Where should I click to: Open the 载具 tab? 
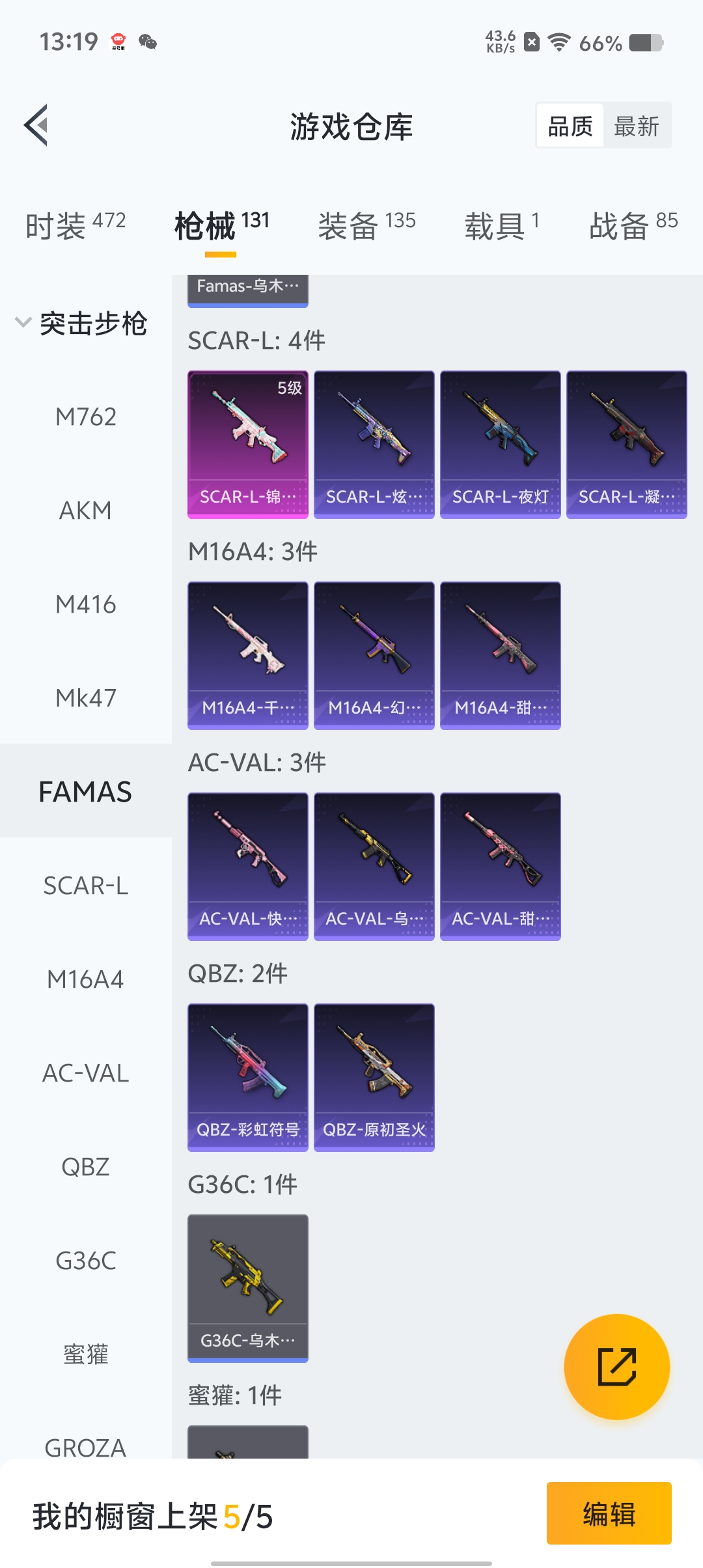pyautogui.click(x=501, y=225)
